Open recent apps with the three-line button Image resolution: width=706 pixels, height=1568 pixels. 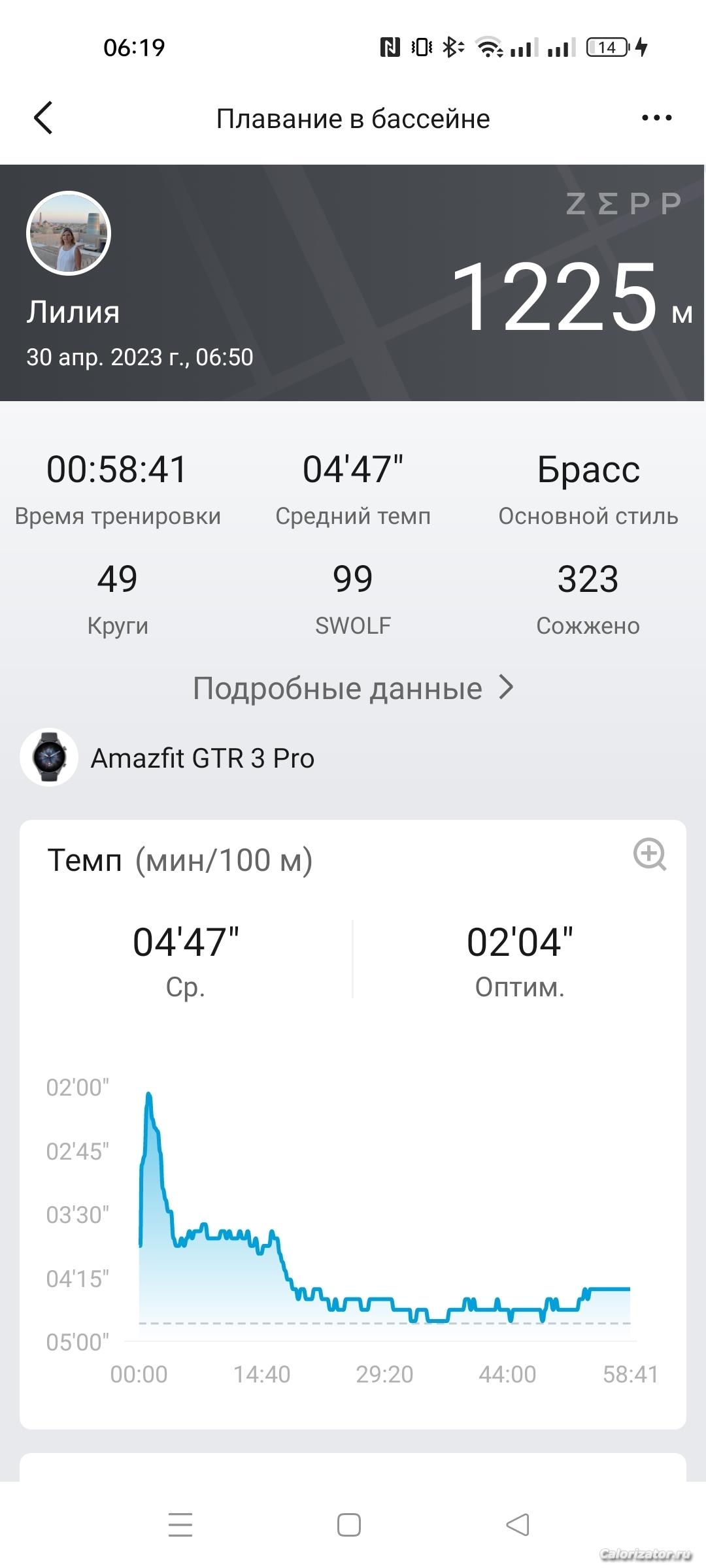180,1525
